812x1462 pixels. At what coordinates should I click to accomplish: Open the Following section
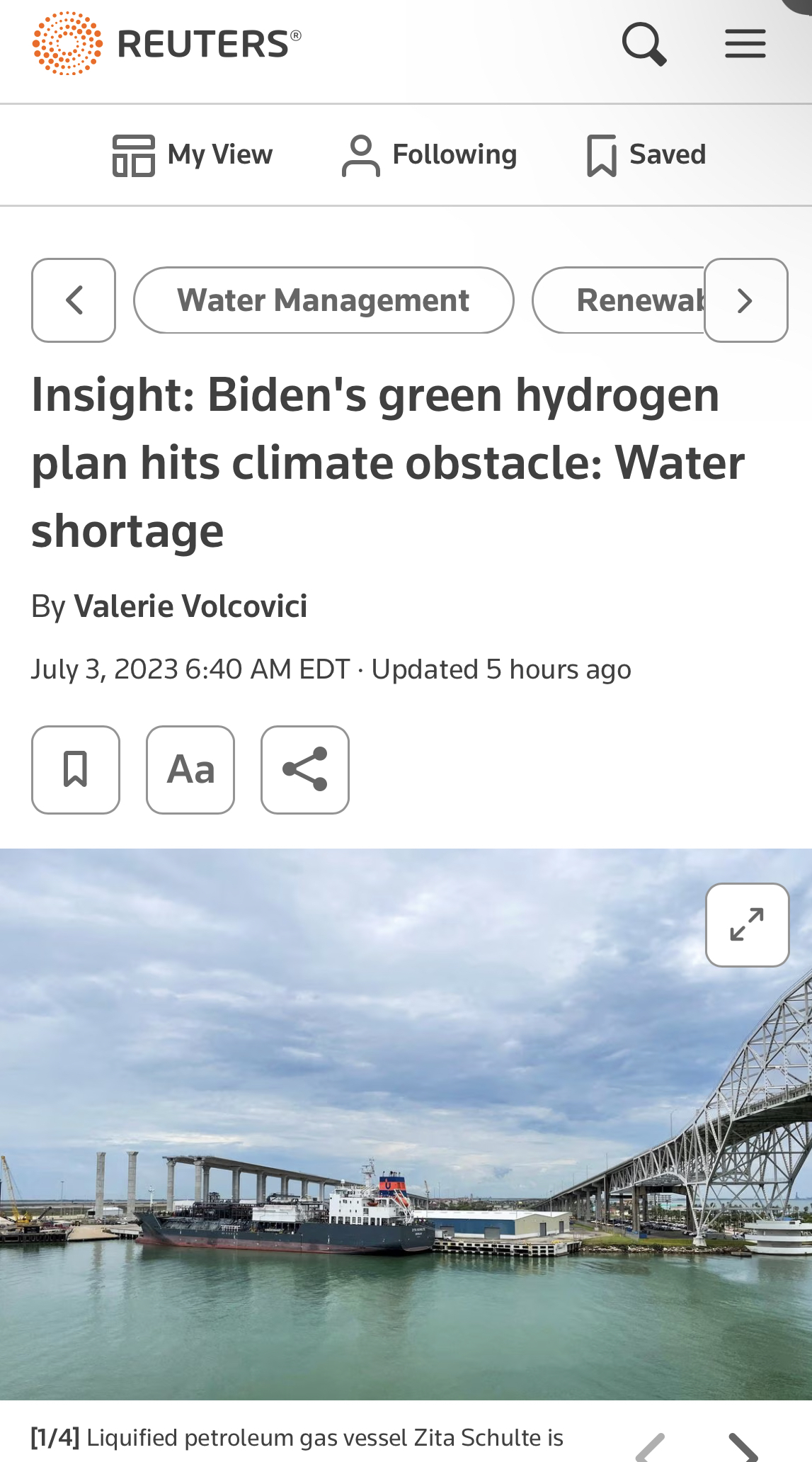pos(429,155)
